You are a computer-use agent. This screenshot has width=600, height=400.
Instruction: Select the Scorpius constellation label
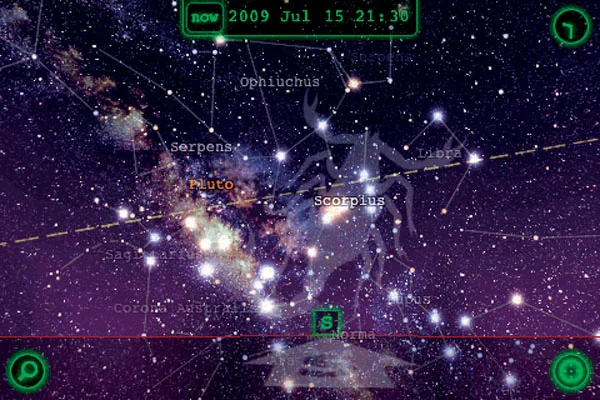click(x=349, y=201)
